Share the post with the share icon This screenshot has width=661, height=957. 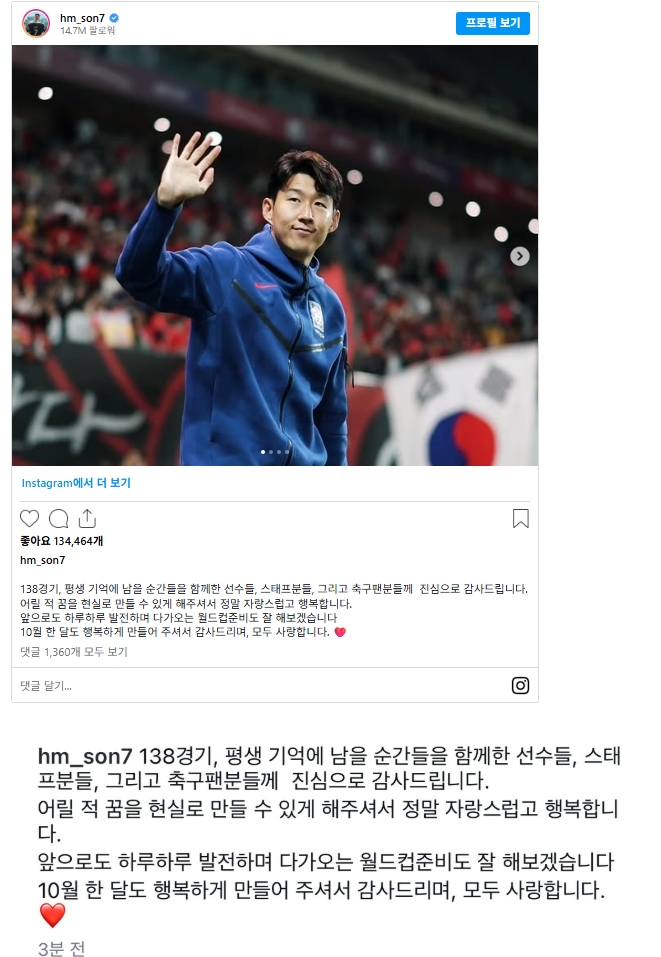coord(87,518)
